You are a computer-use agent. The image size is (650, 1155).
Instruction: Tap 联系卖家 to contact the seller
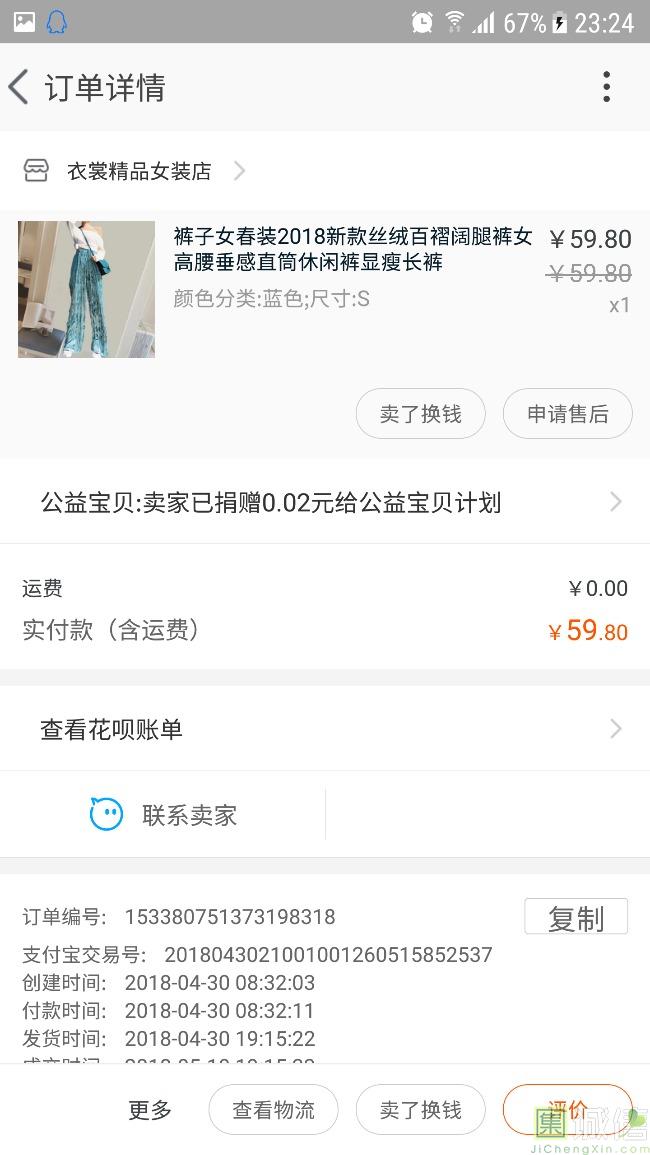point(165,815)
